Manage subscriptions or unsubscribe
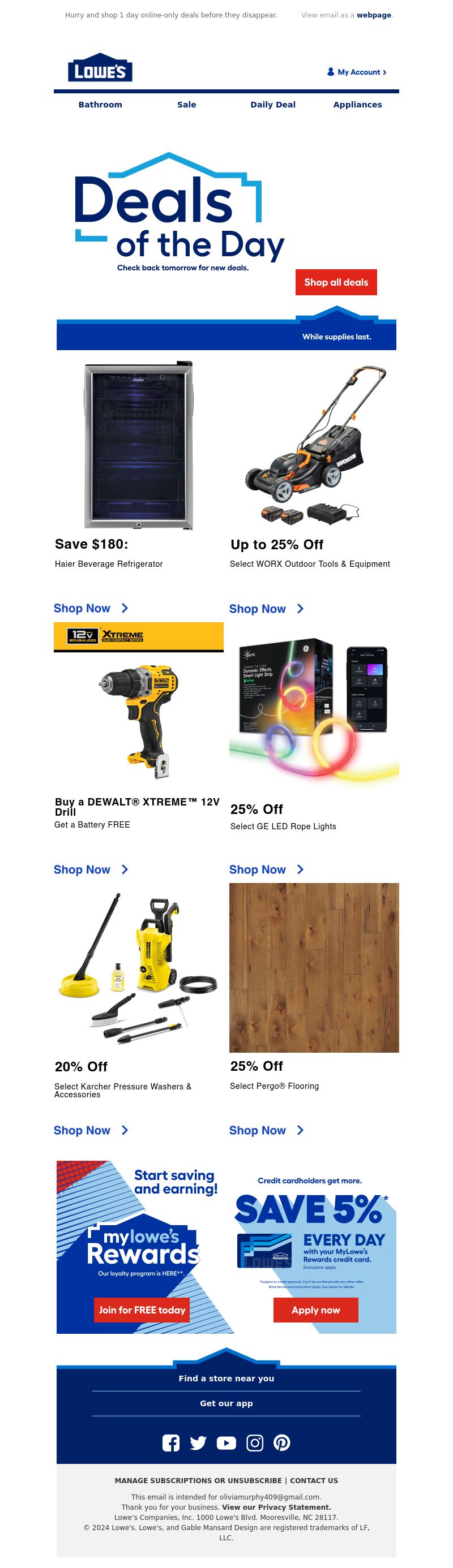This screenshot has height=1568, width=453. [x=198, y=1480]
